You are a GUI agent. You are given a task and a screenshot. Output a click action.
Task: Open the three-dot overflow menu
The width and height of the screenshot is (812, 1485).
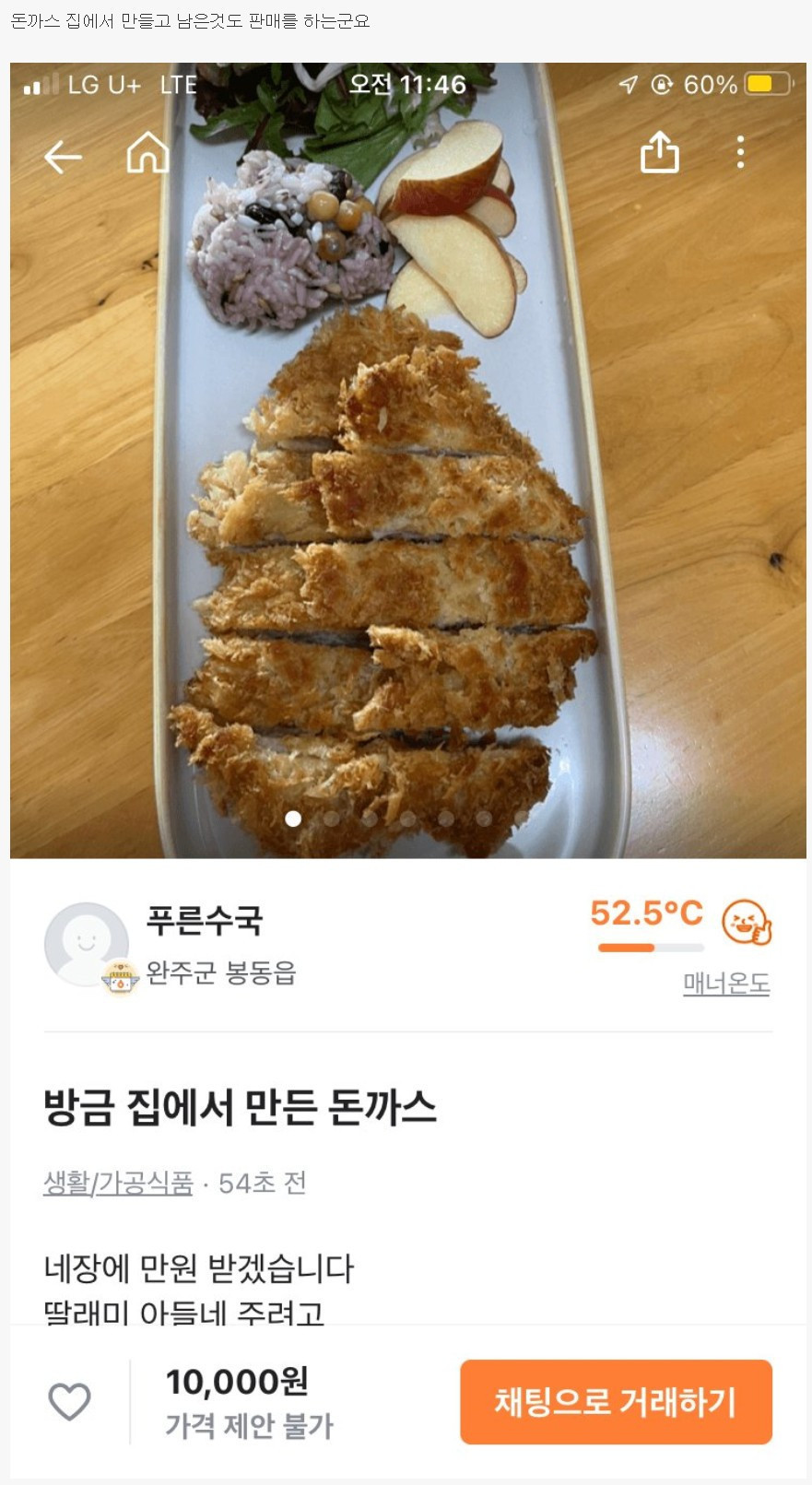(740, 152)
